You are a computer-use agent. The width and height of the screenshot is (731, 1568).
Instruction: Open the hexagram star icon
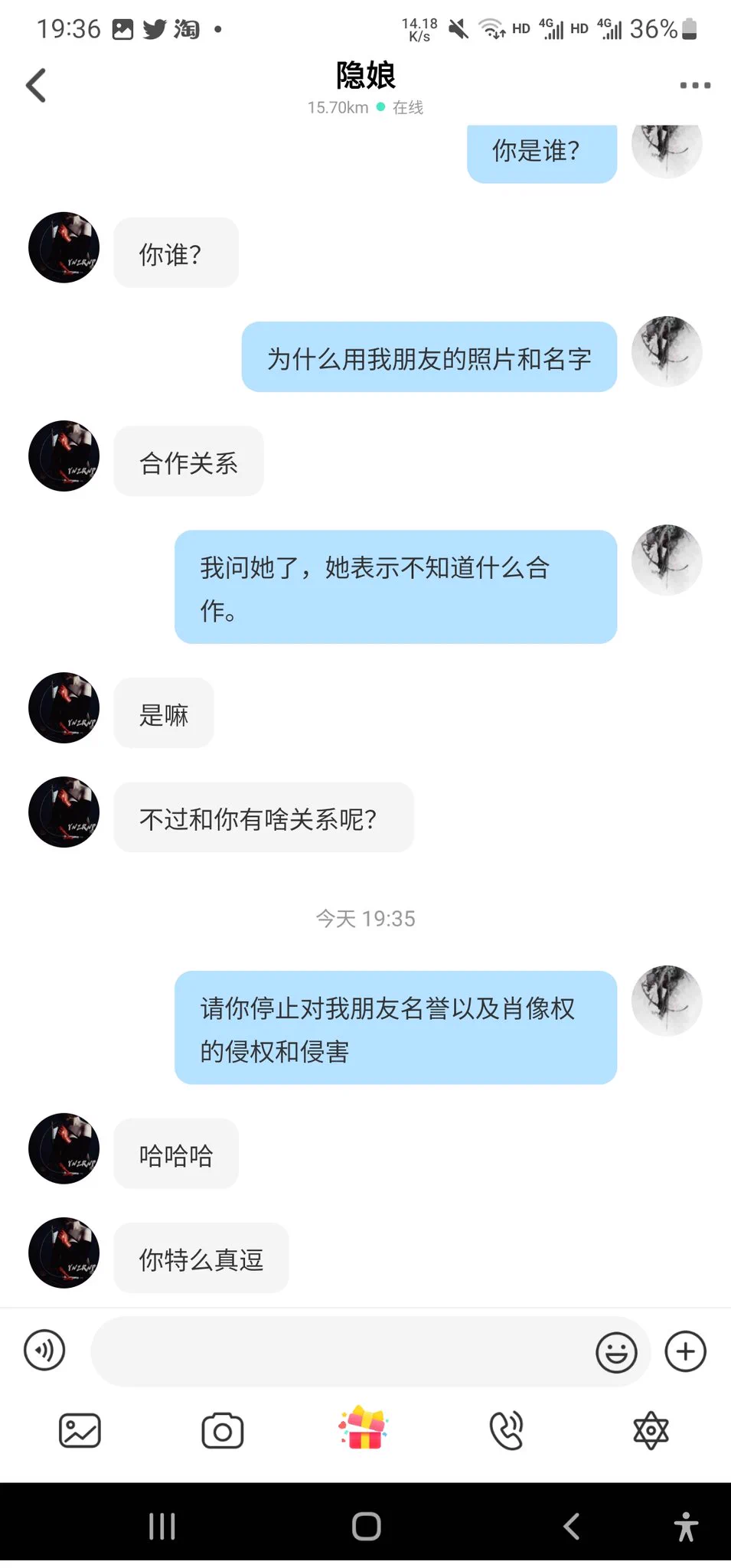pyautogui.click(x=651, y=1430)
